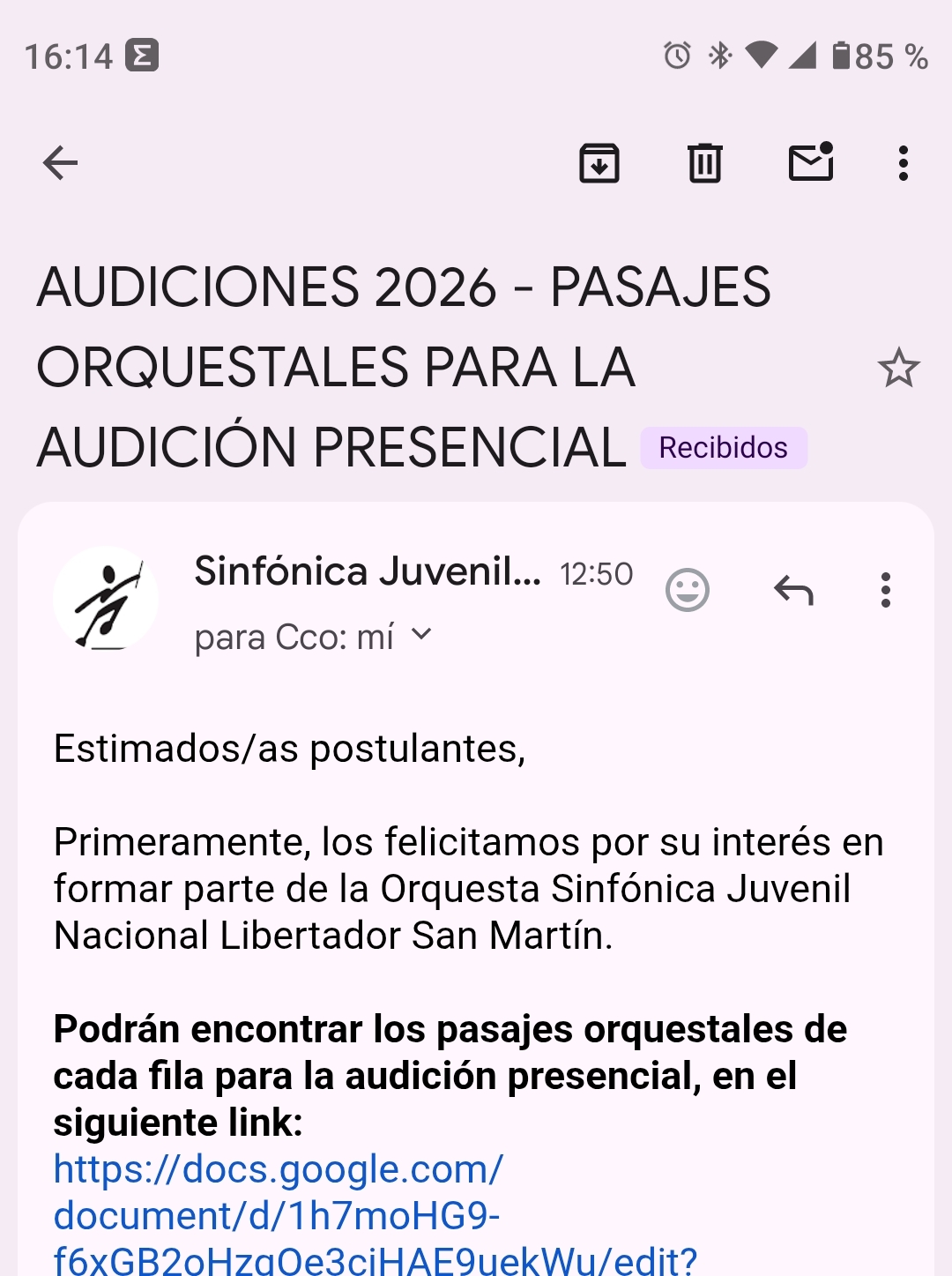Tap the Recibidos label chip
The image size is (952, 1276).
(x=723, y=448)
